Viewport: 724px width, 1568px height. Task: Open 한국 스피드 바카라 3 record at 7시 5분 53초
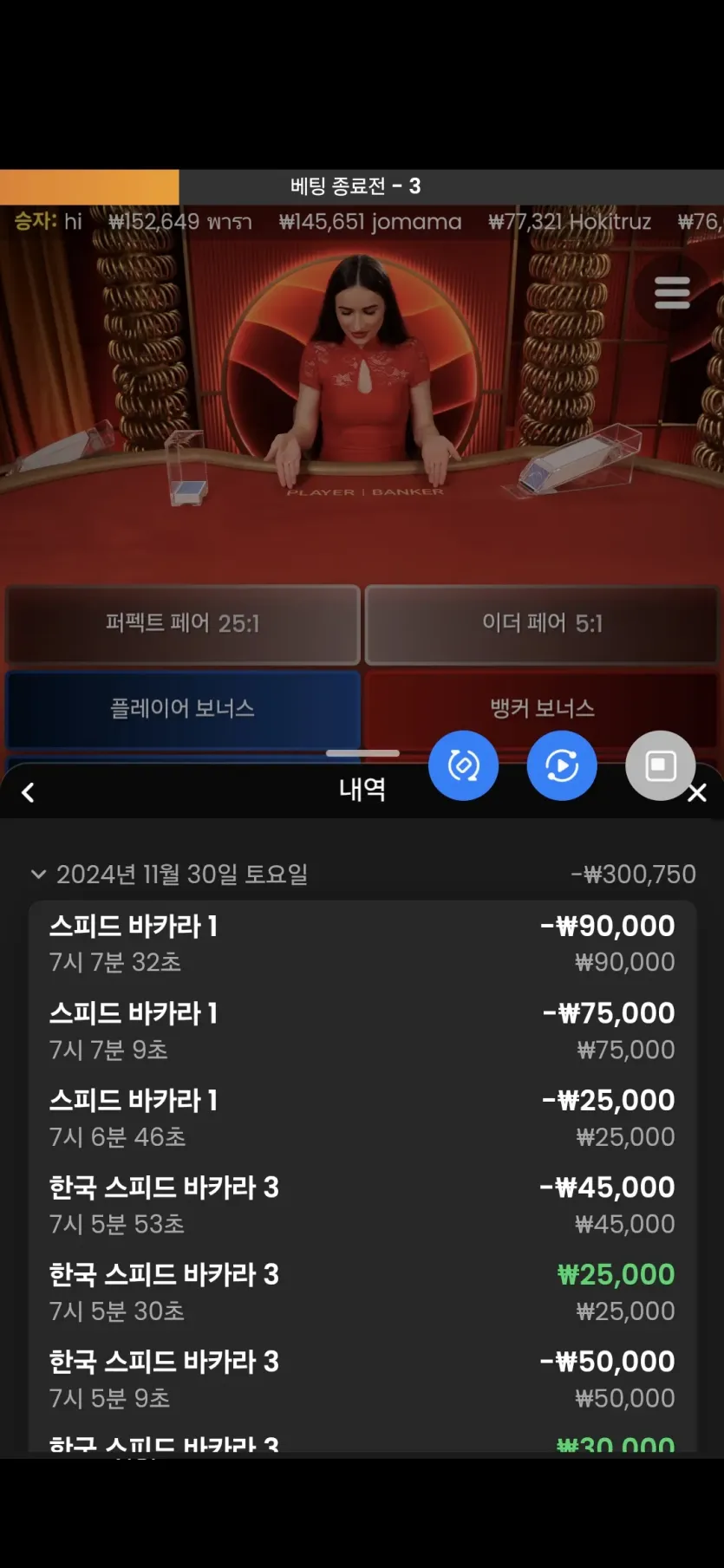[362, 1205]
